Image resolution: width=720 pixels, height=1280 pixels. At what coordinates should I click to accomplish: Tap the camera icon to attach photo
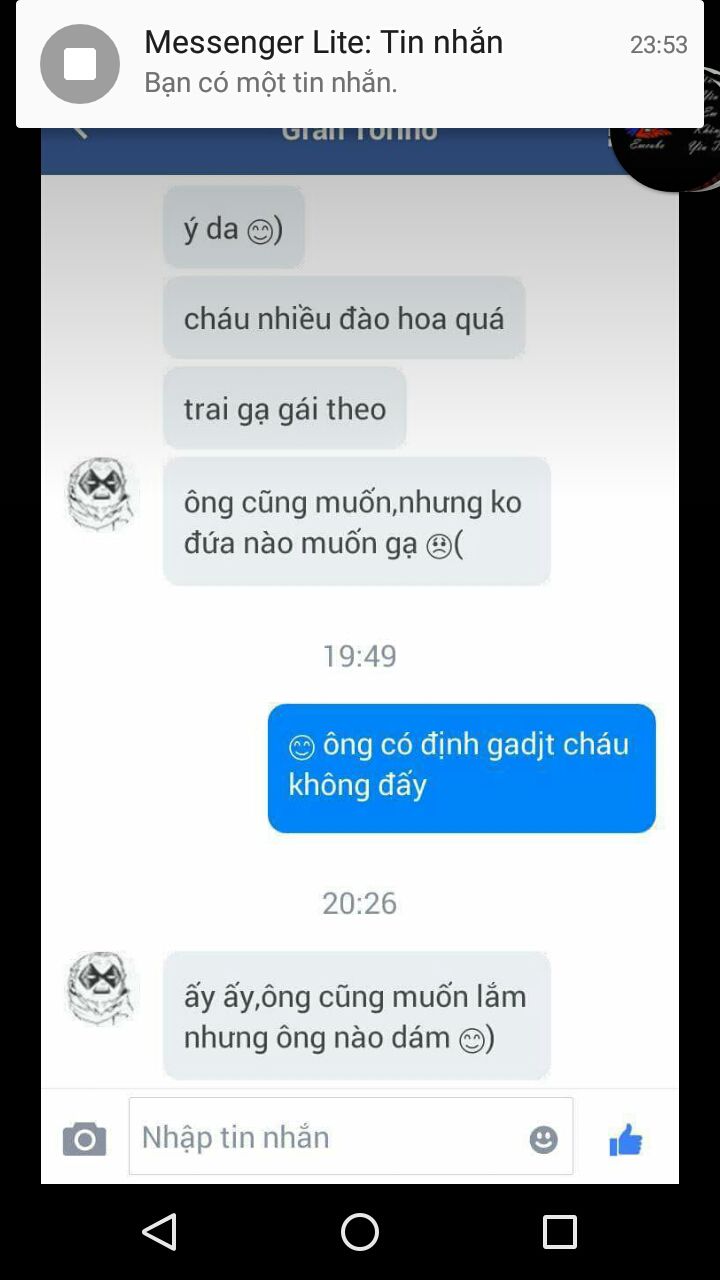point(85,1139)
